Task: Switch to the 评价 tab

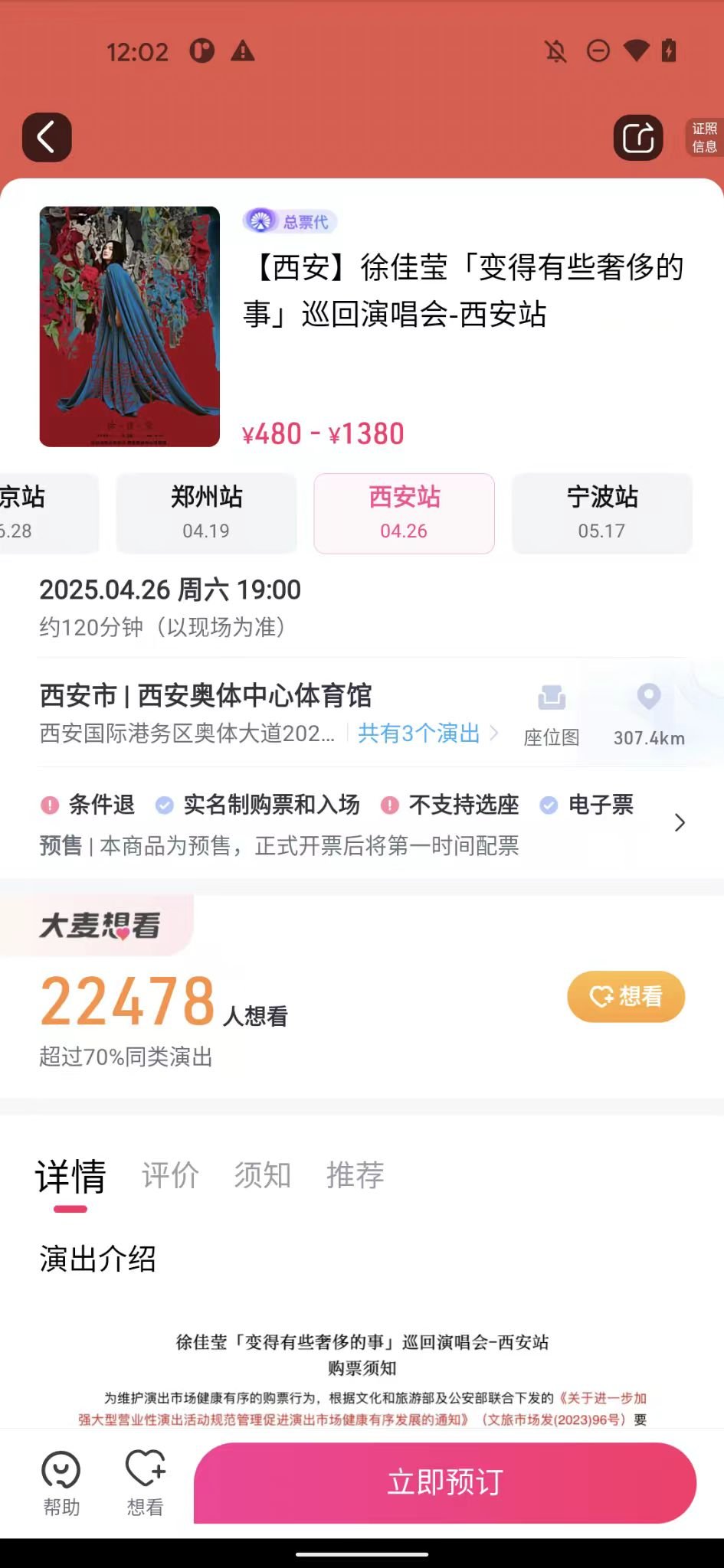Action: click(170, 1174)
